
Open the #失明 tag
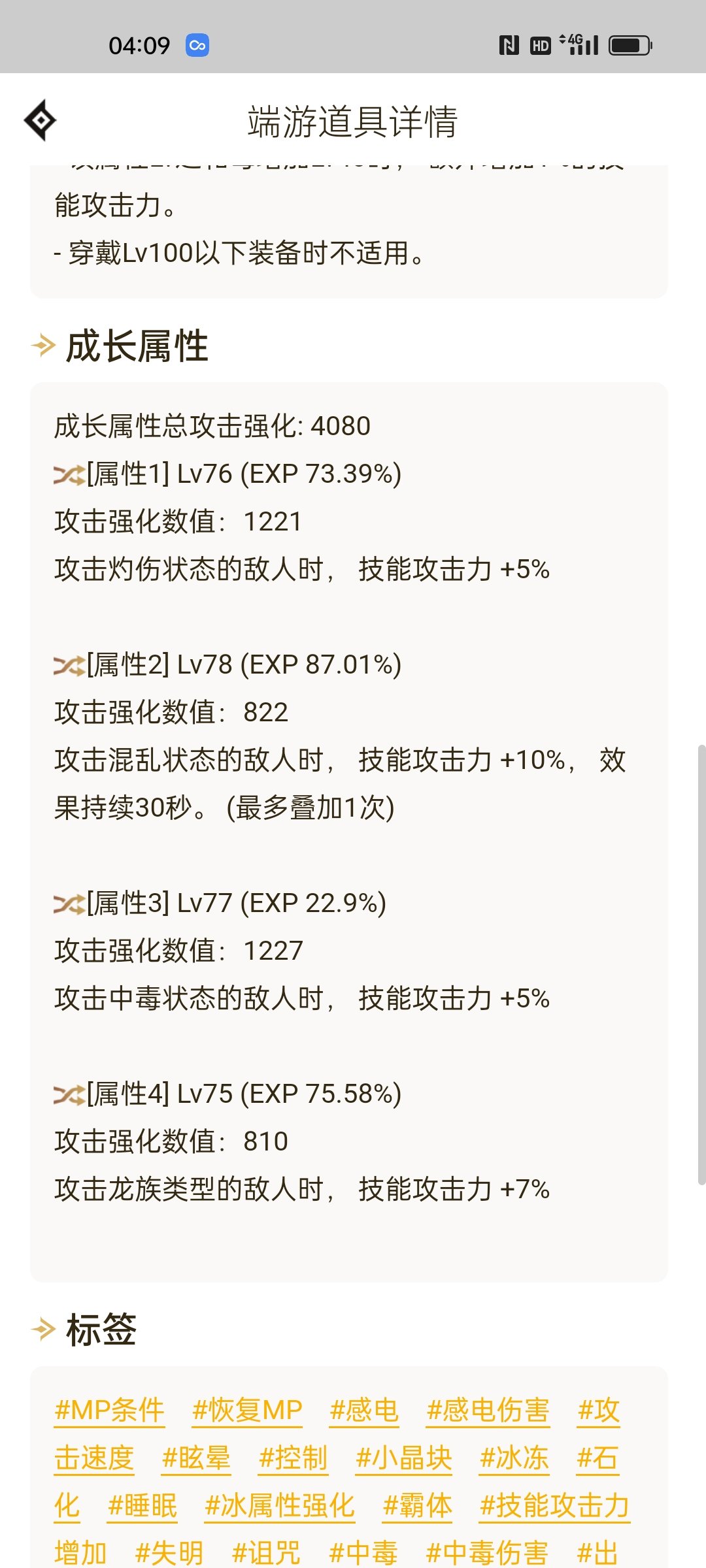pos(169,1553)
